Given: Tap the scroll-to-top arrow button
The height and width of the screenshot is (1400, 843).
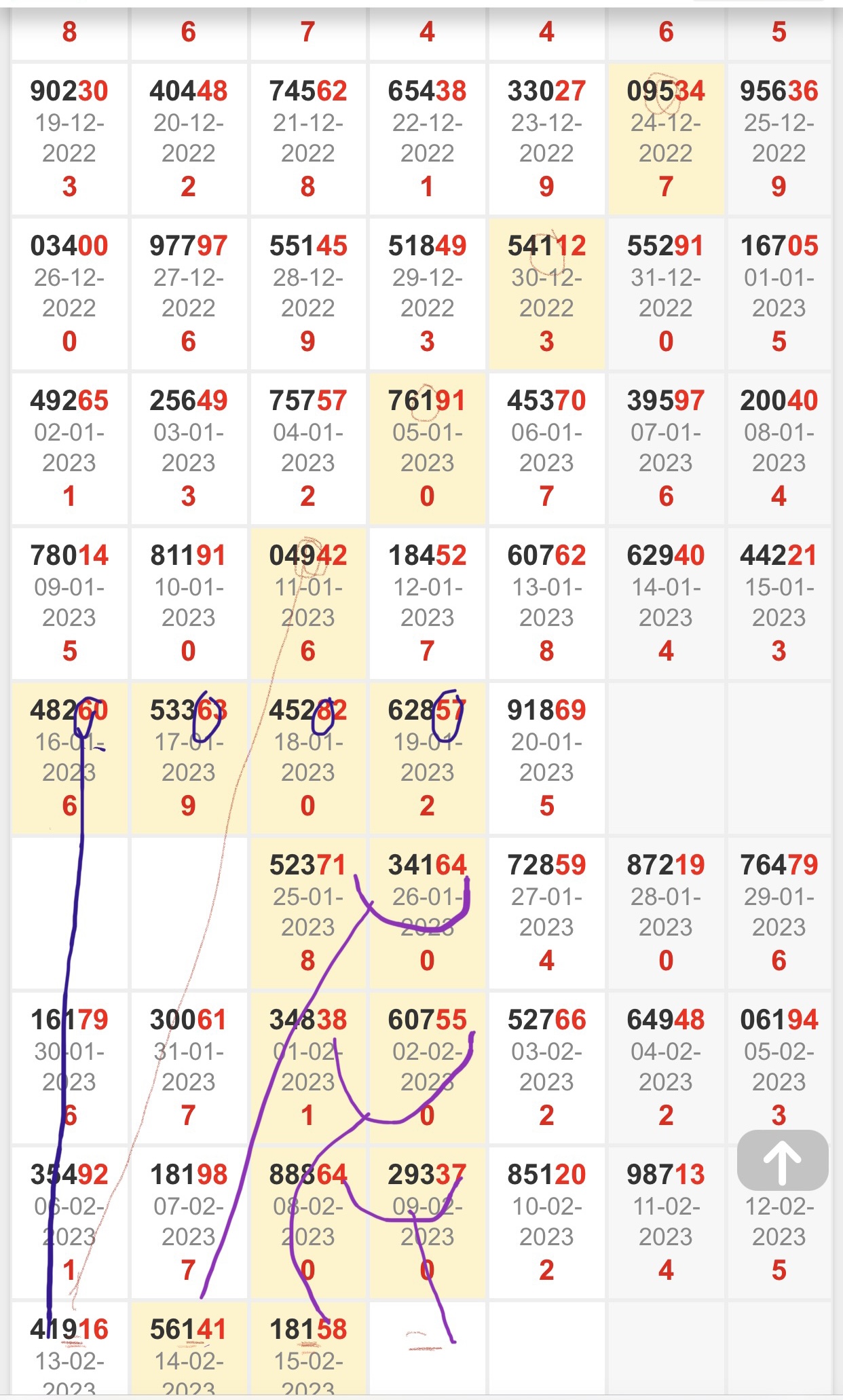Looking at the screenshot, I should [x=782, y=1160].
